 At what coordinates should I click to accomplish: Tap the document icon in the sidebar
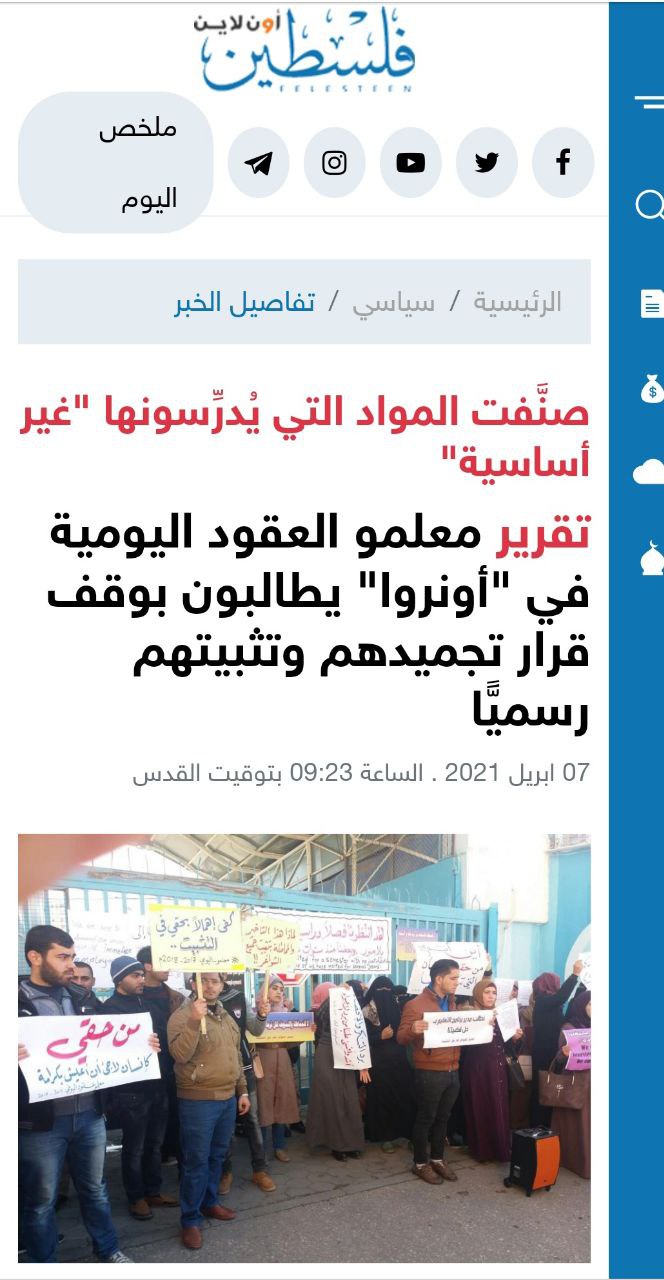click(652, 303)
